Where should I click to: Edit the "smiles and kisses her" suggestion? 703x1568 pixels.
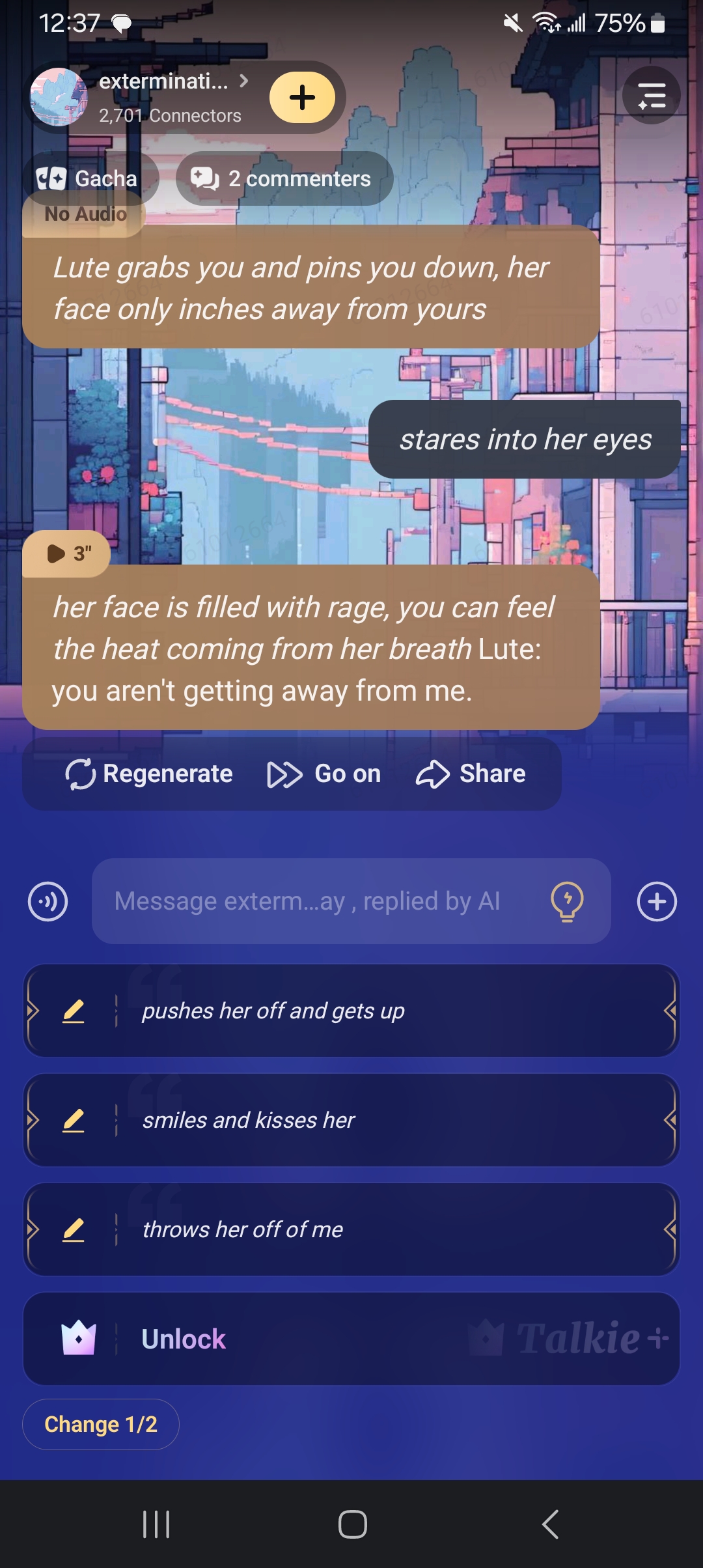(74, 1120)
